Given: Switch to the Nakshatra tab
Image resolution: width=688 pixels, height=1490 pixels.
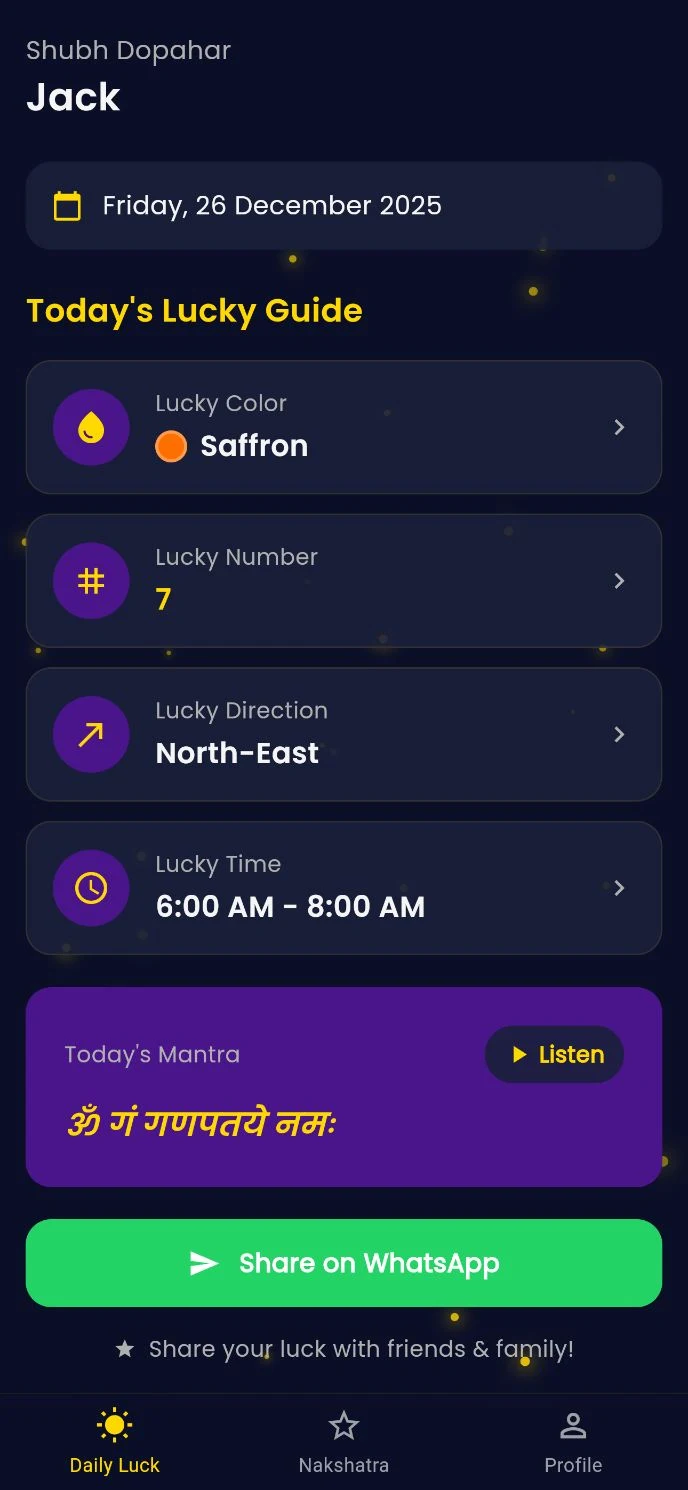Looking at the screenshot, I should pyautogui.click(x=343, y=1442).
